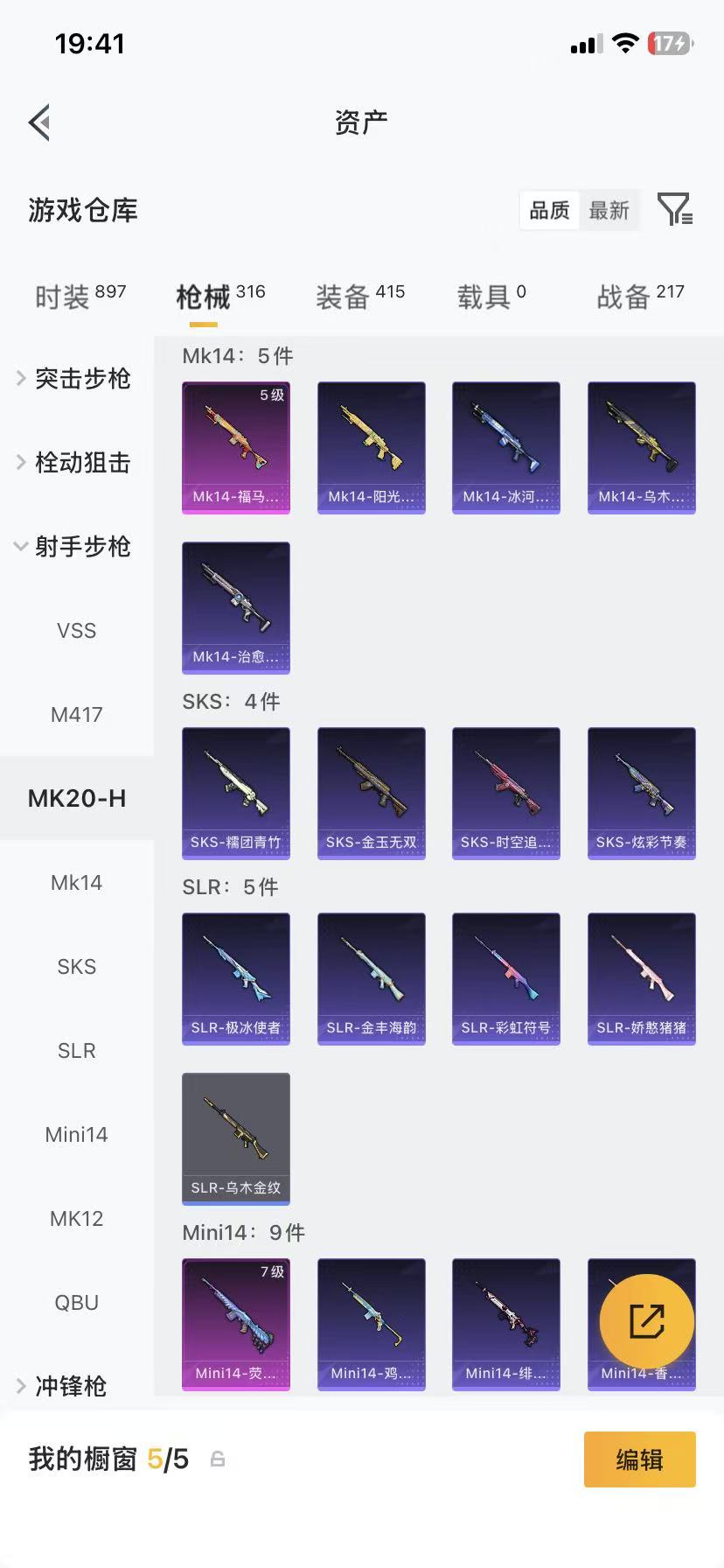Expand the 栓动狙击 category
This screenshot has width=724, height=1568.
[81, 462]
